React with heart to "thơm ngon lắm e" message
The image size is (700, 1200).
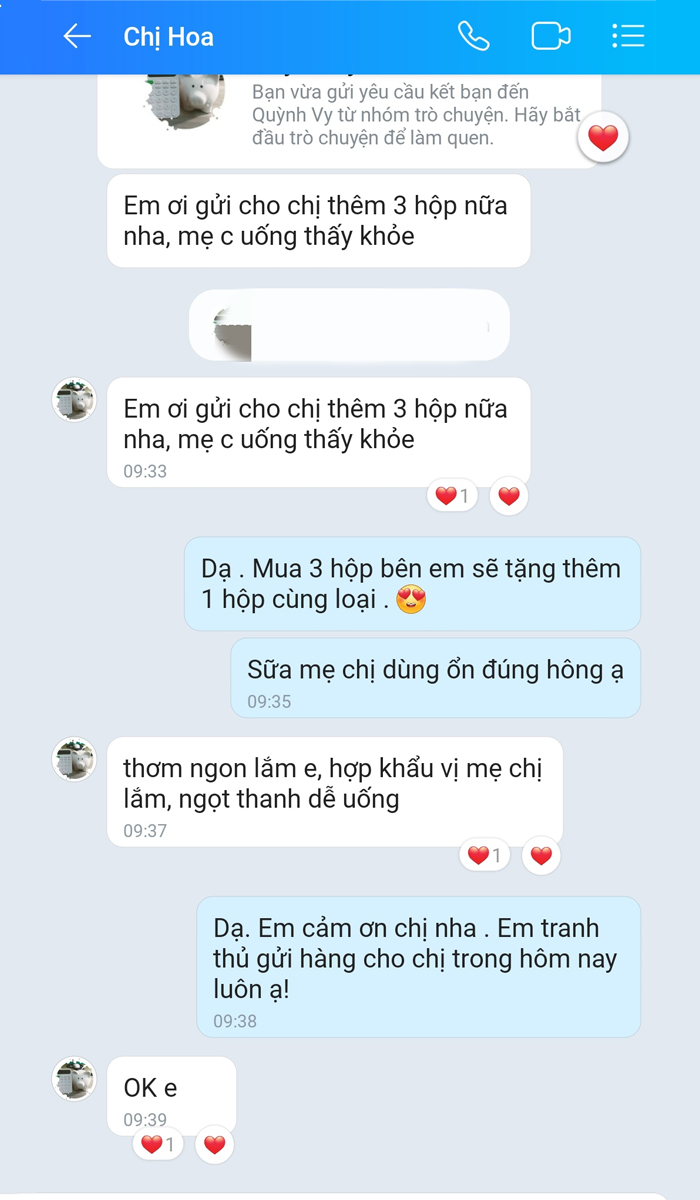tap(541, 855)
